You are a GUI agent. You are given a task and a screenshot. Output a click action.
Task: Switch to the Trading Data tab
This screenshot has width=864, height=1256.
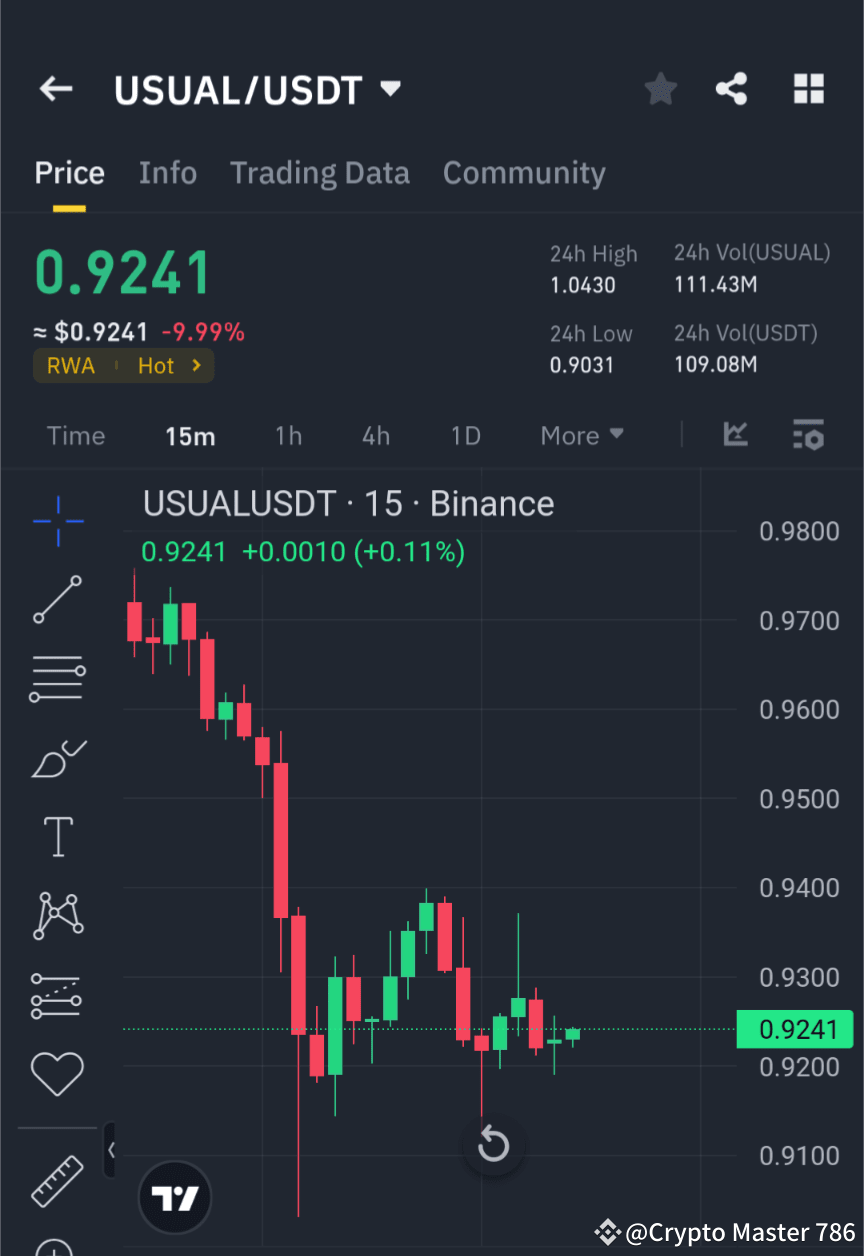320,172
